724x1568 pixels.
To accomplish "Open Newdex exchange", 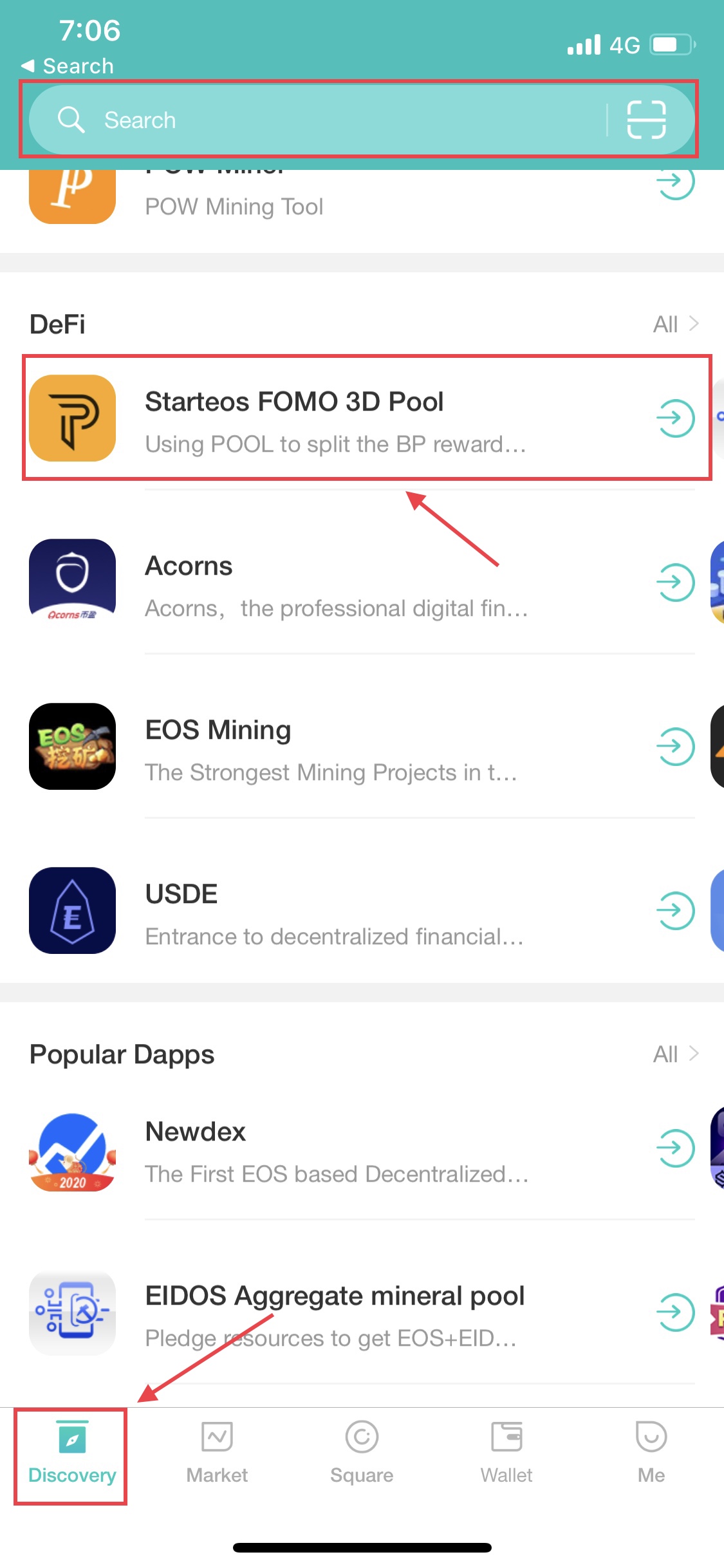I will pos(360,1149).
